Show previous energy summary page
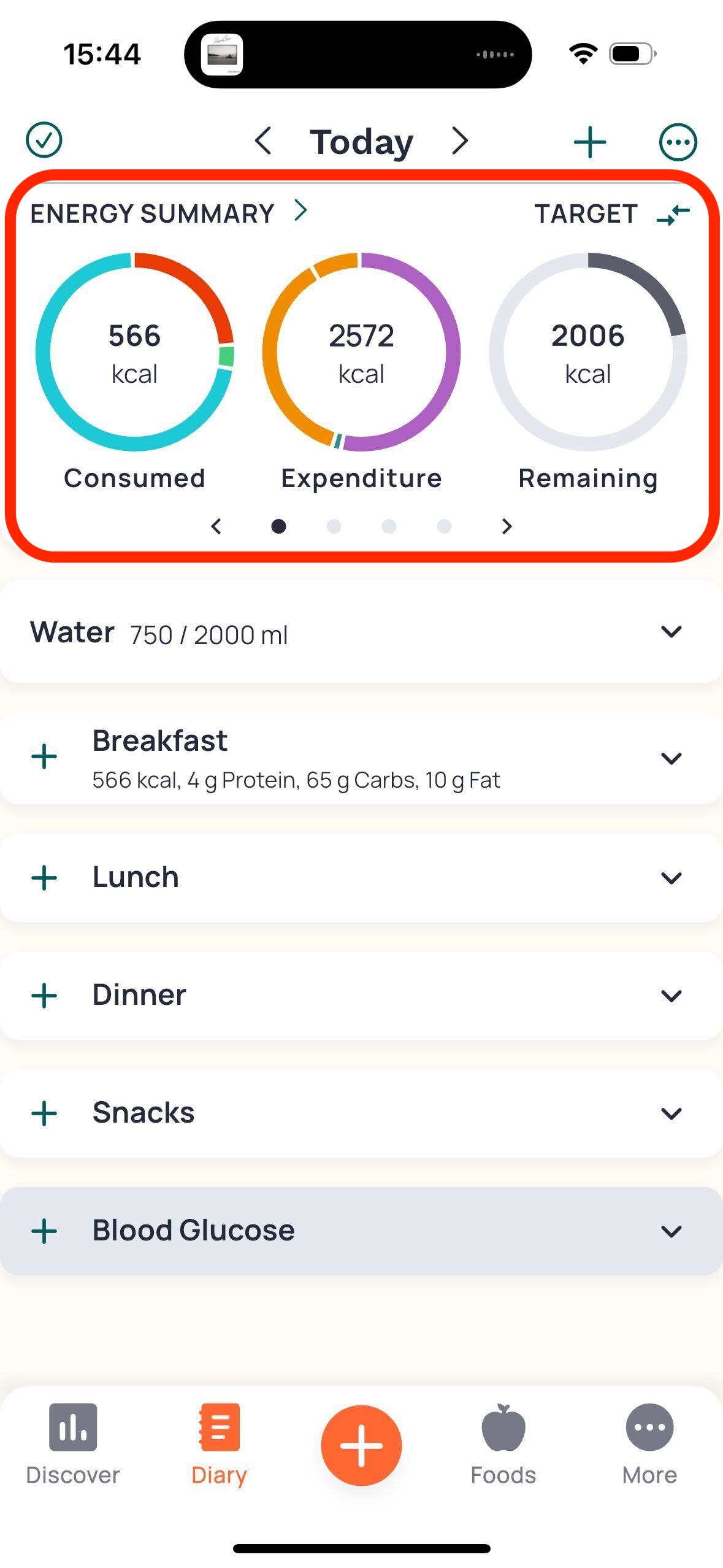The width and height of the screenshot is (723, 1568). (x=216, y=526)
